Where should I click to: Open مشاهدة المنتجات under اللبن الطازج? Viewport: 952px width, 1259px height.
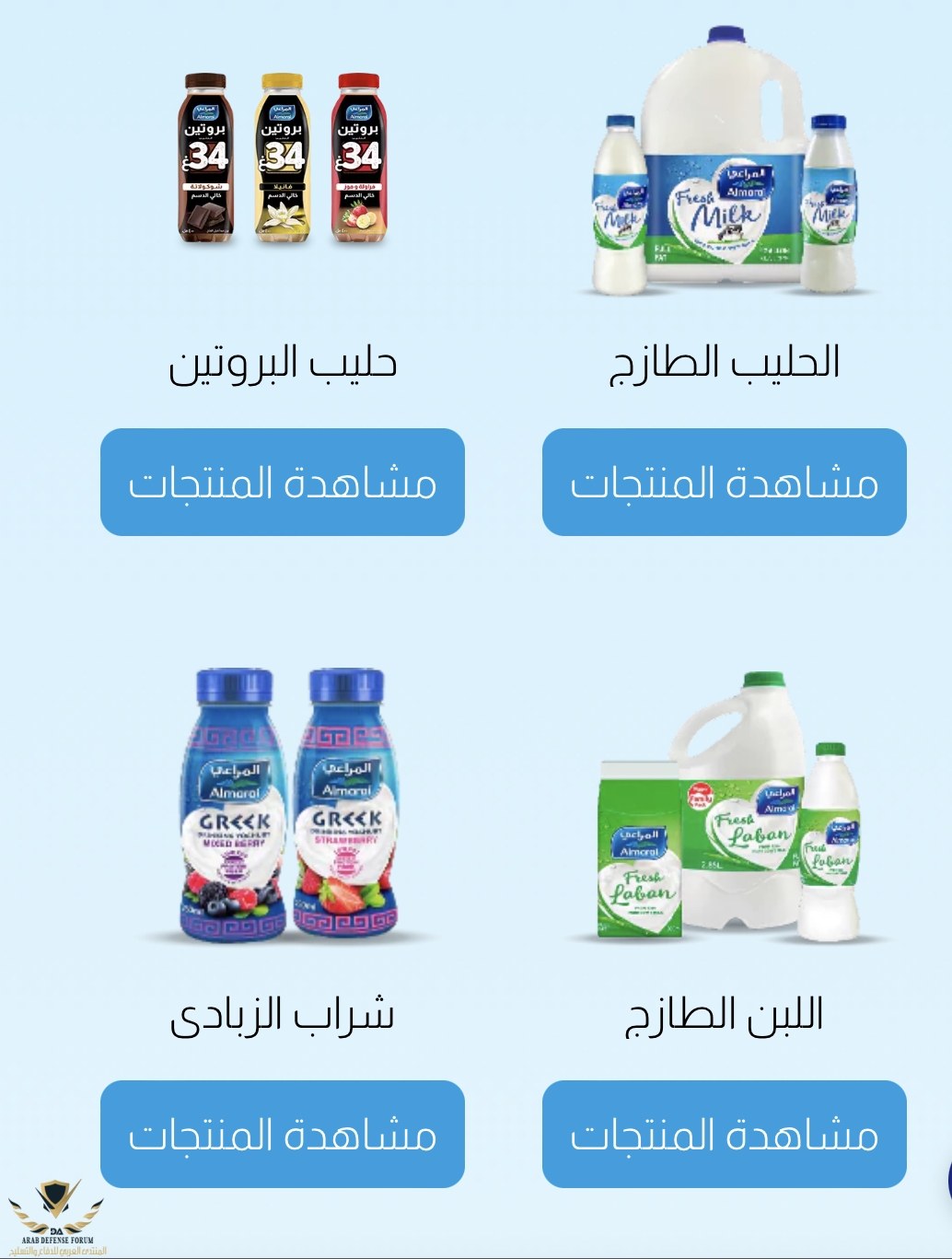click(x=724, y=1134)
